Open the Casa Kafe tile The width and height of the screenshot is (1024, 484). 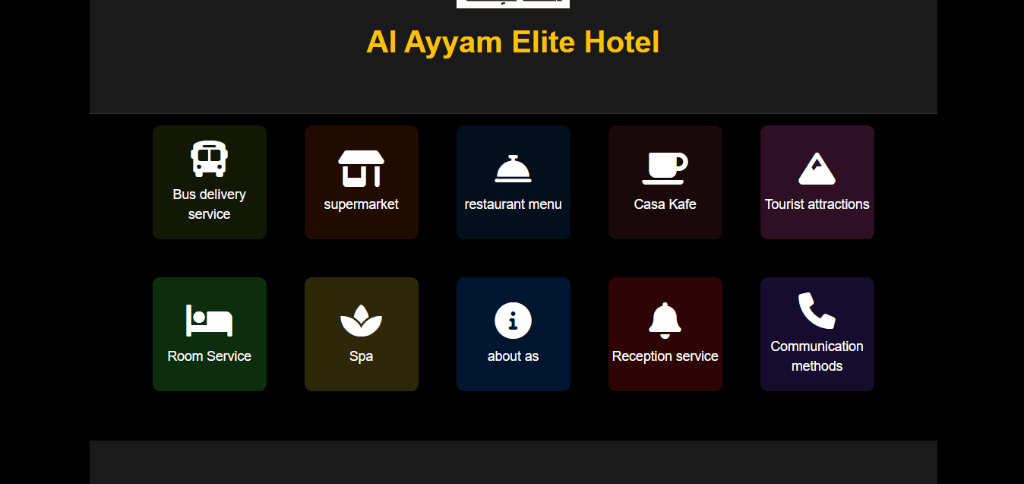[x=665, y=182]
